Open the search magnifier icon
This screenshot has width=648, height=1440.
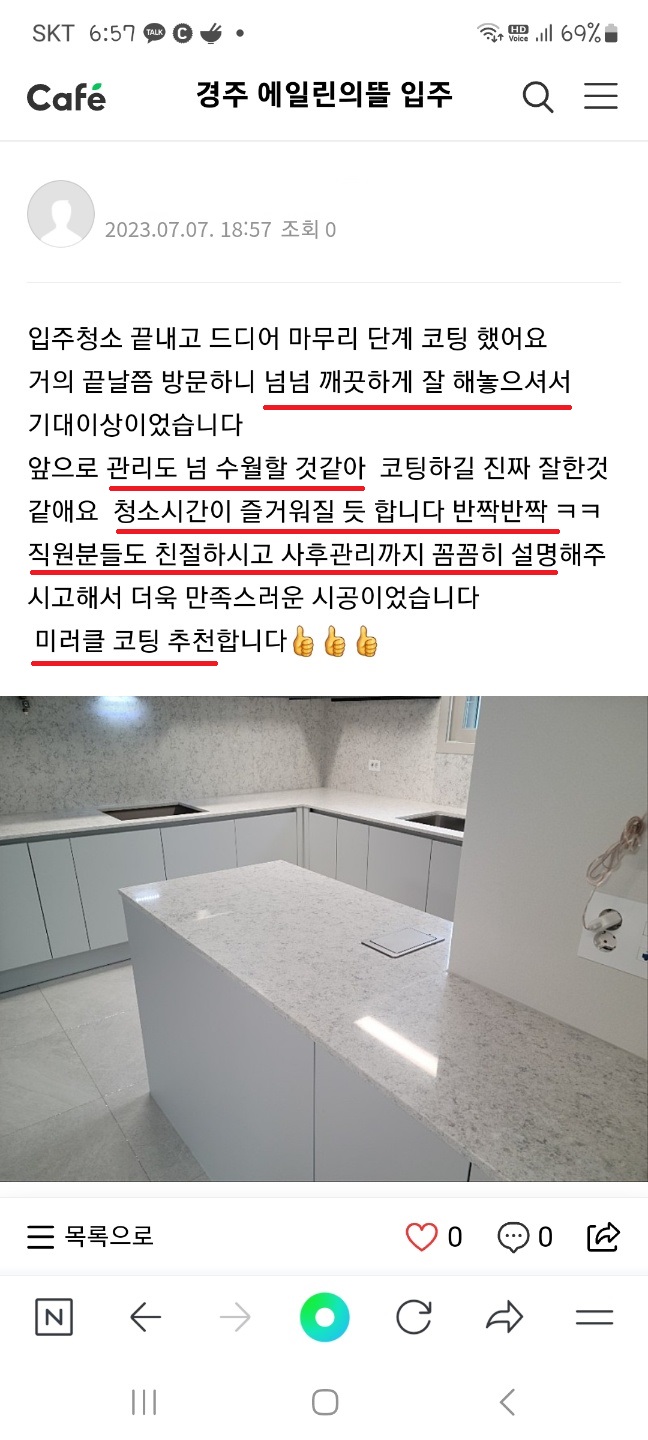pos(538,97)
